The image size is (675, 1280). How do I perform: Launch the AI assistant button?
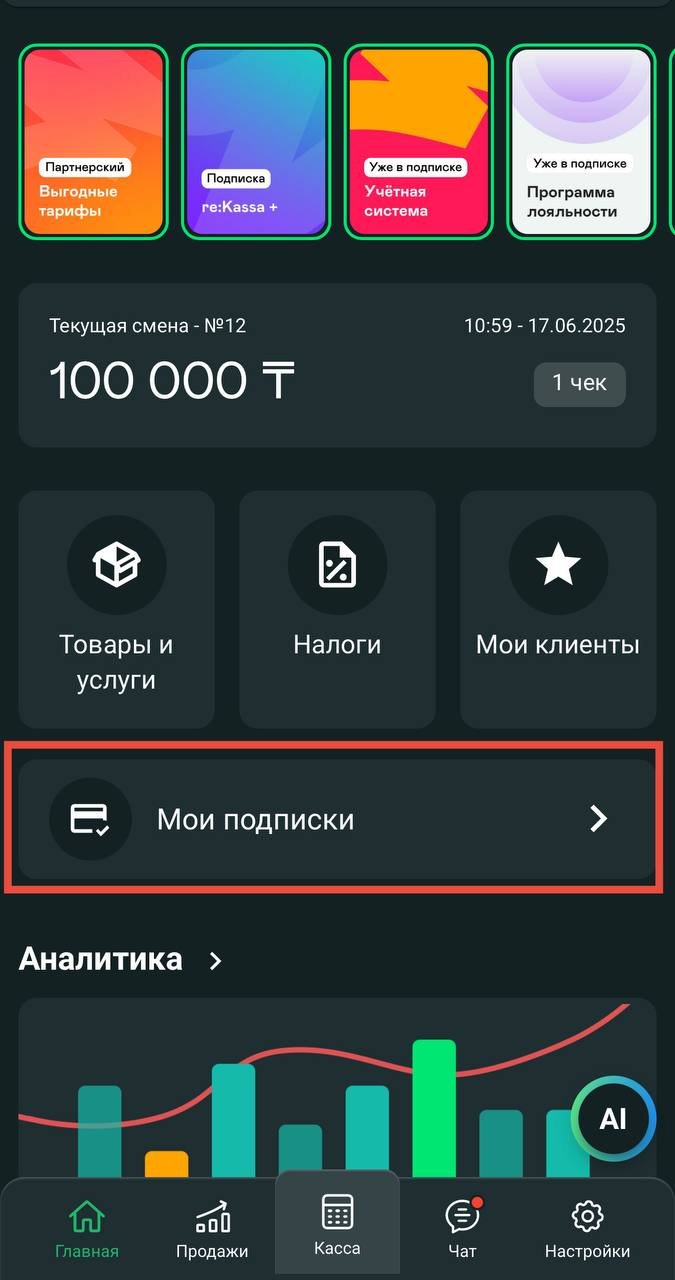coord(613,1119)
